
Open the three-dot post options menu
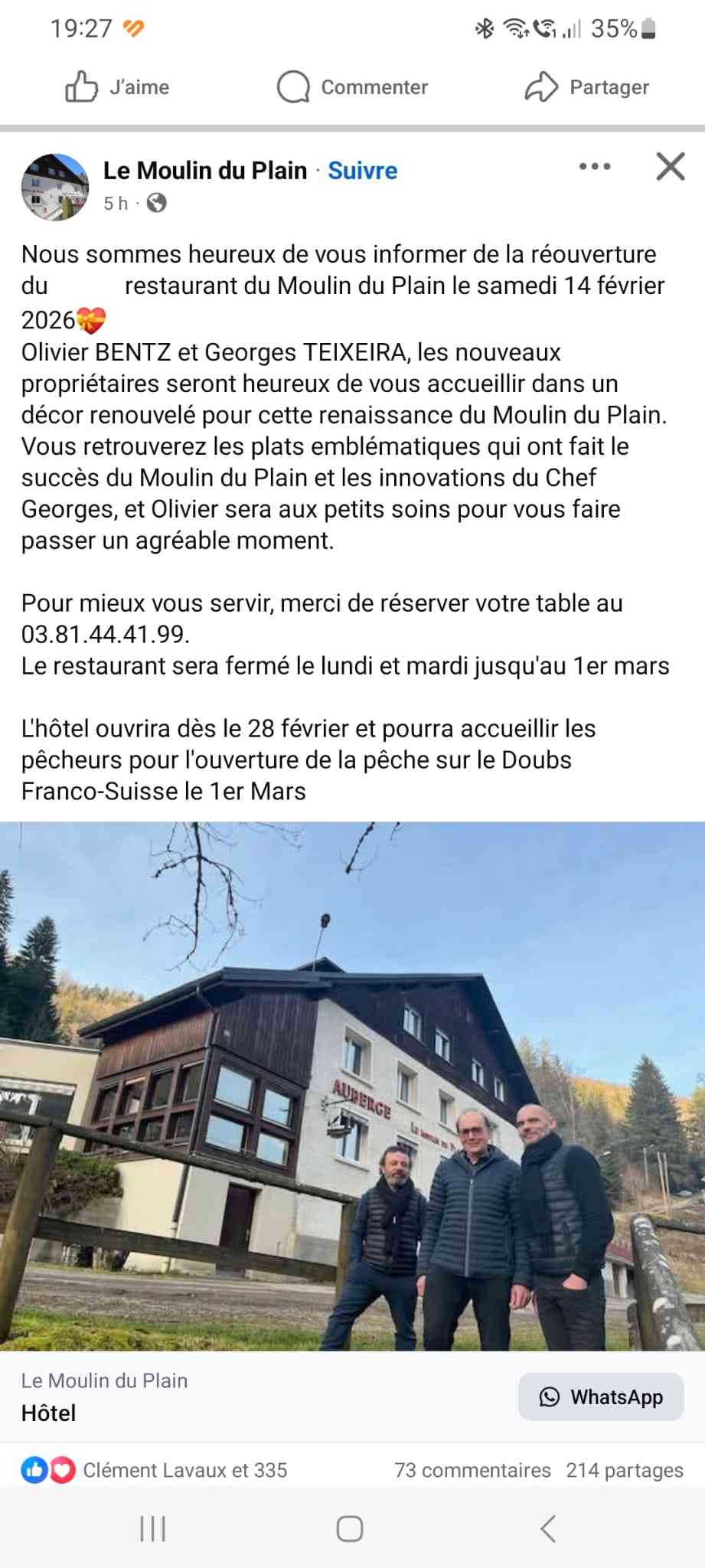(595, 166)
